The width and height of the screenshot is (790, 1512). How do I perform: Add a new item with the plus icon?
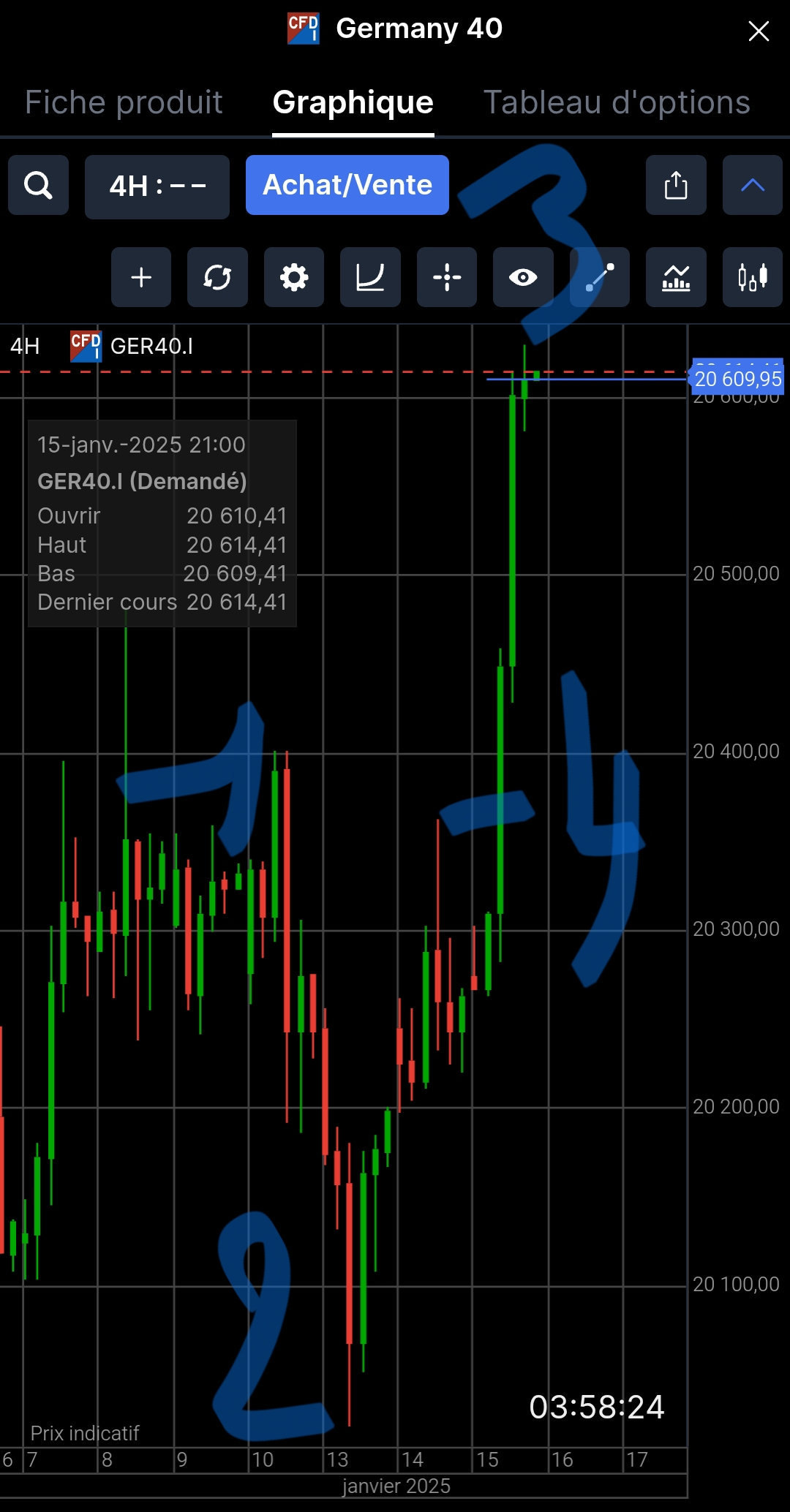click(141, 277)
